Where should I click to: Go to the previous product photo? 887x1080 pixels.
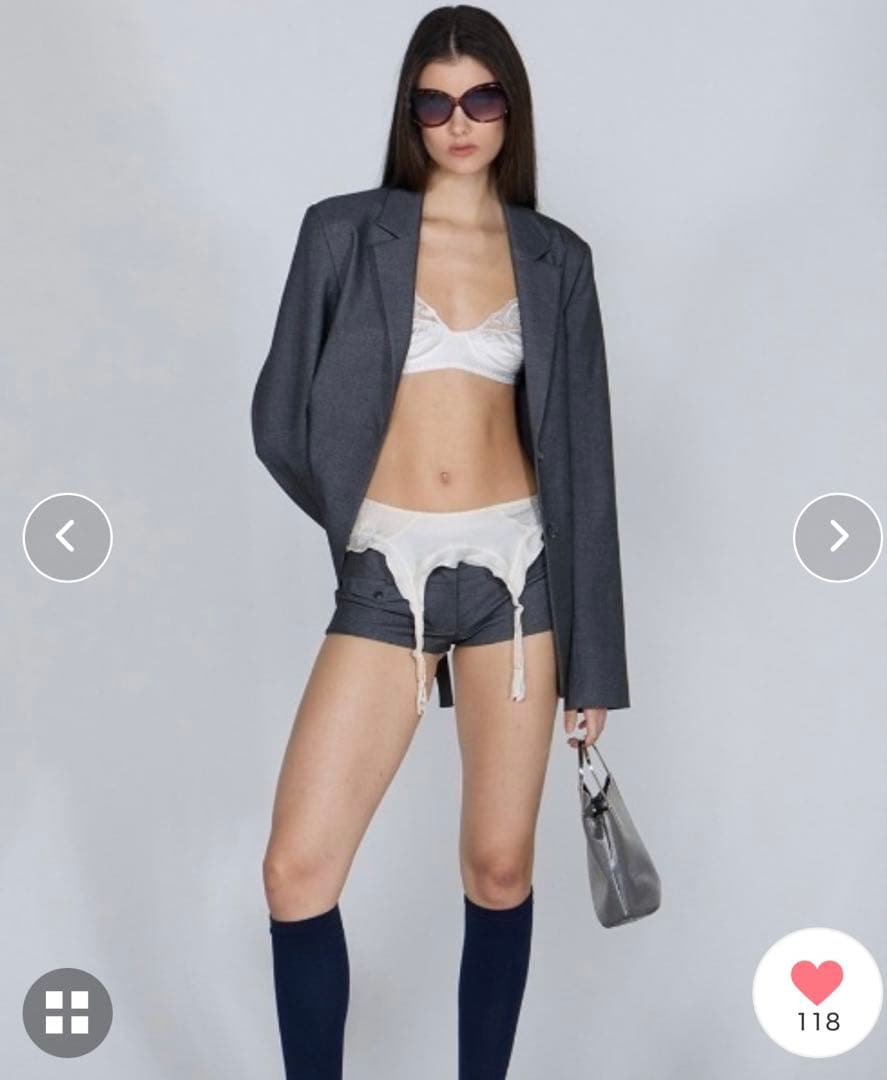pyautogui.click(x=67, y=538)
